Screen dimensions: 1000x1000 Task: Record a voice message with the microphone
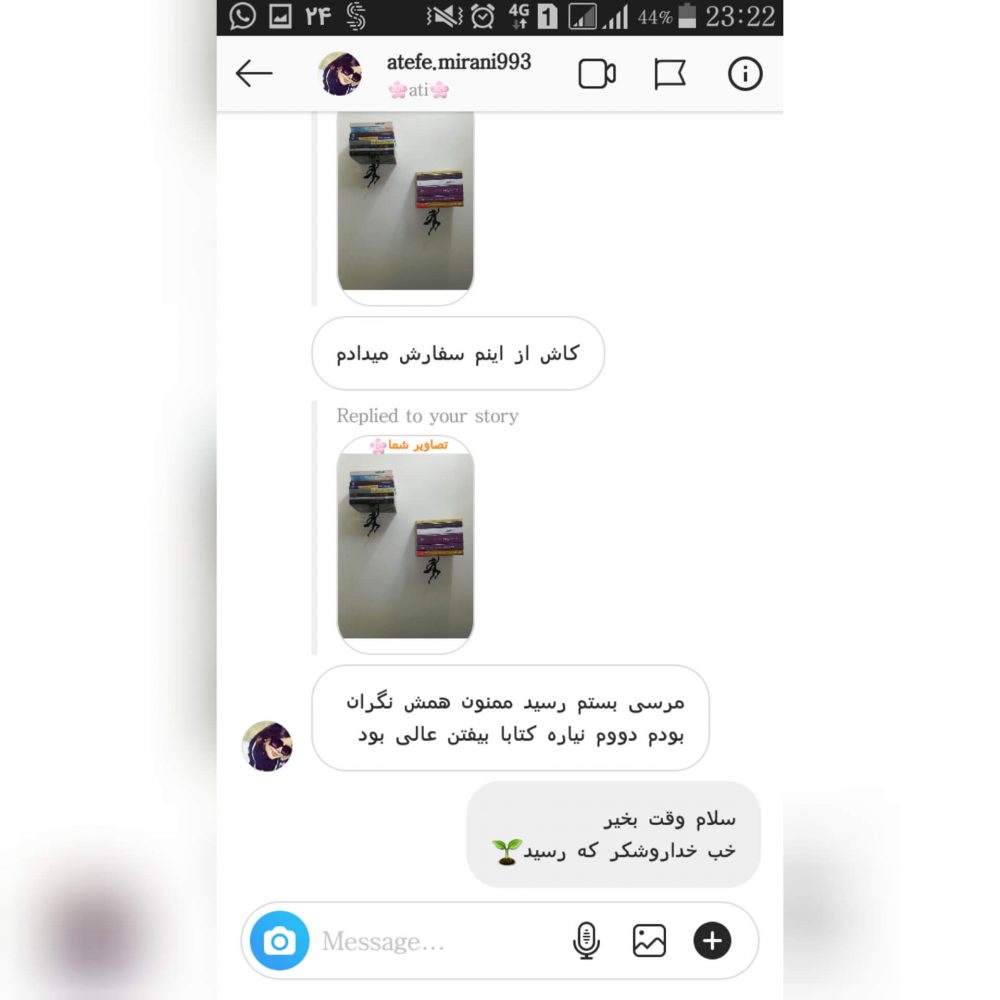(586, 941)
